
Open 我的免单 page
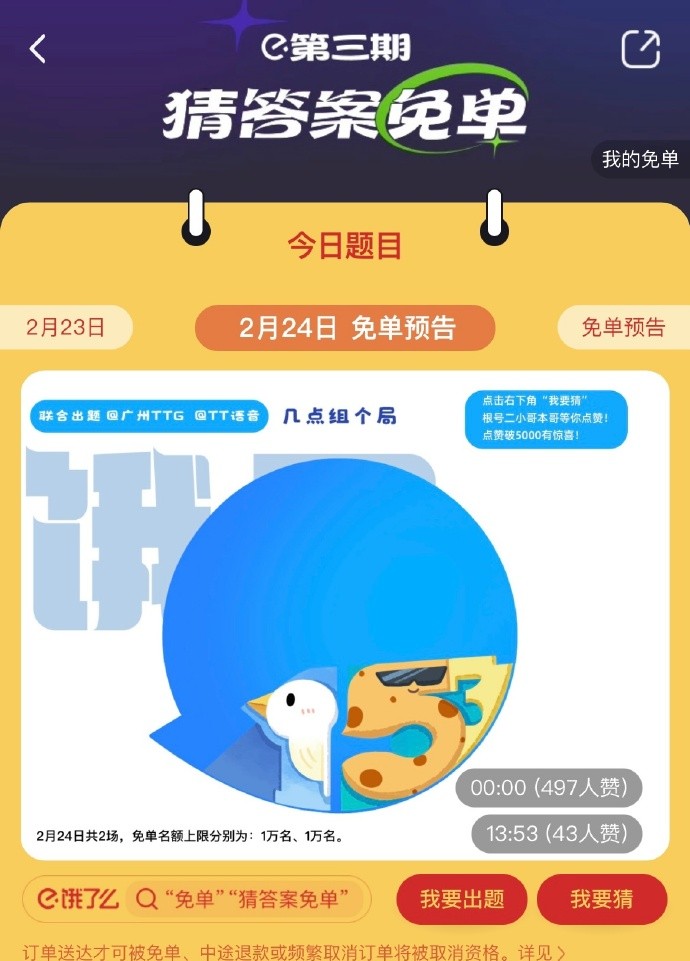coord(640,159)
